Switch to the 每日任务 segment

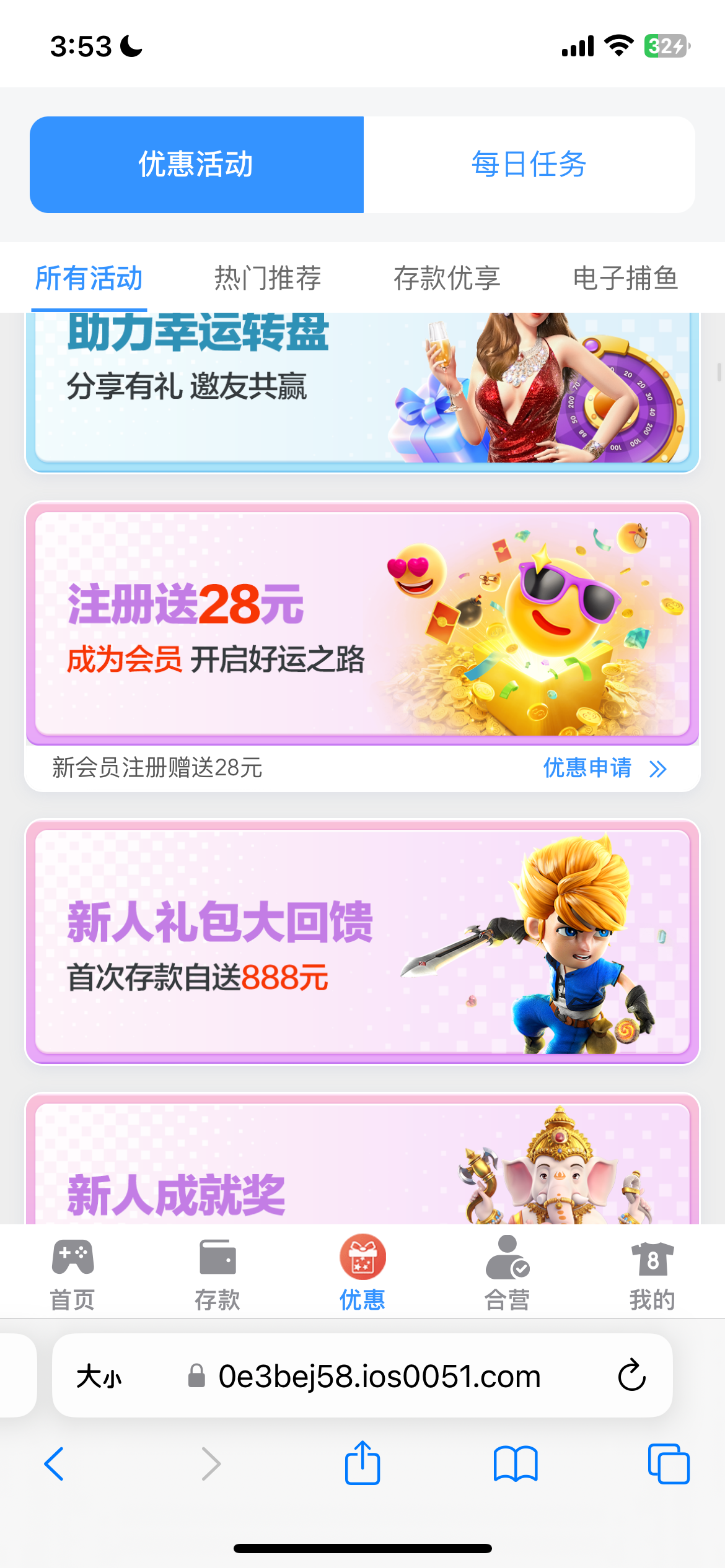pyautogui.click(x=529, y=165)
